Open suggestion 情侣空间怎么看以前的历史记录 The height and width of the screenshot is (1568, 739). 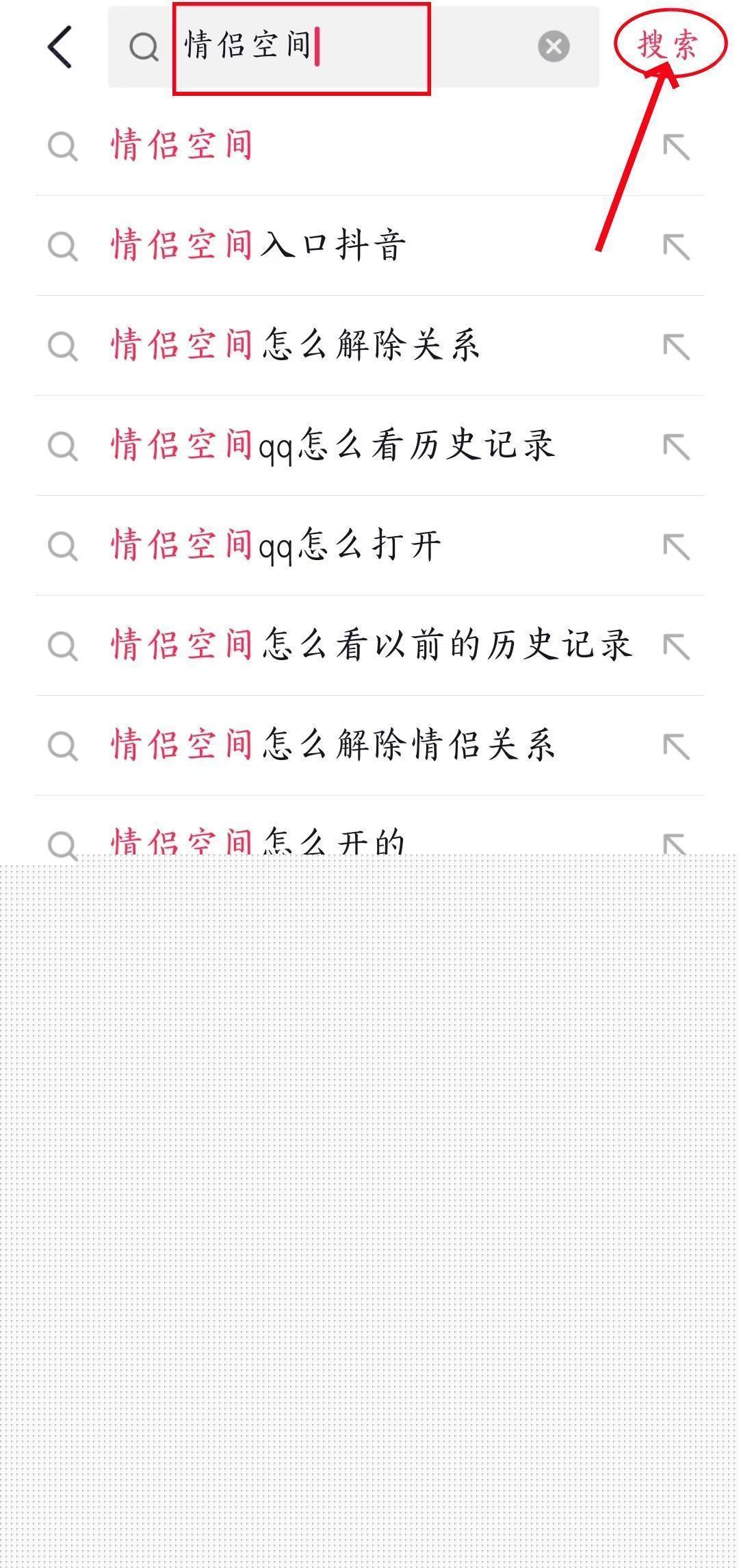371,645
